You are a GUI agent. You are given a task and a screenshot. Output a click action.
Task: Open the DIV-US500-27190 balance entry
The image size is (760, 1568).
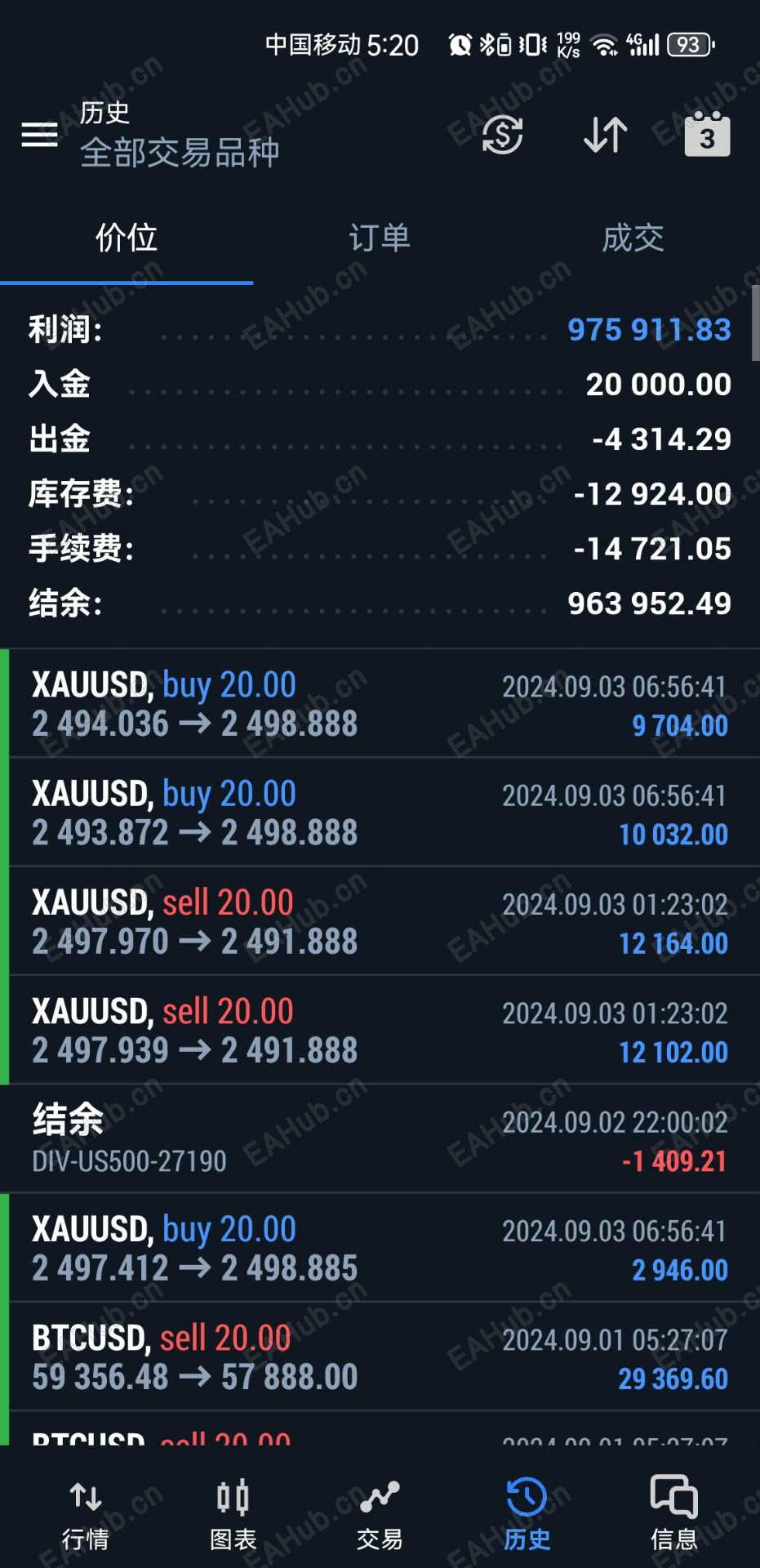pos(380,1139)
